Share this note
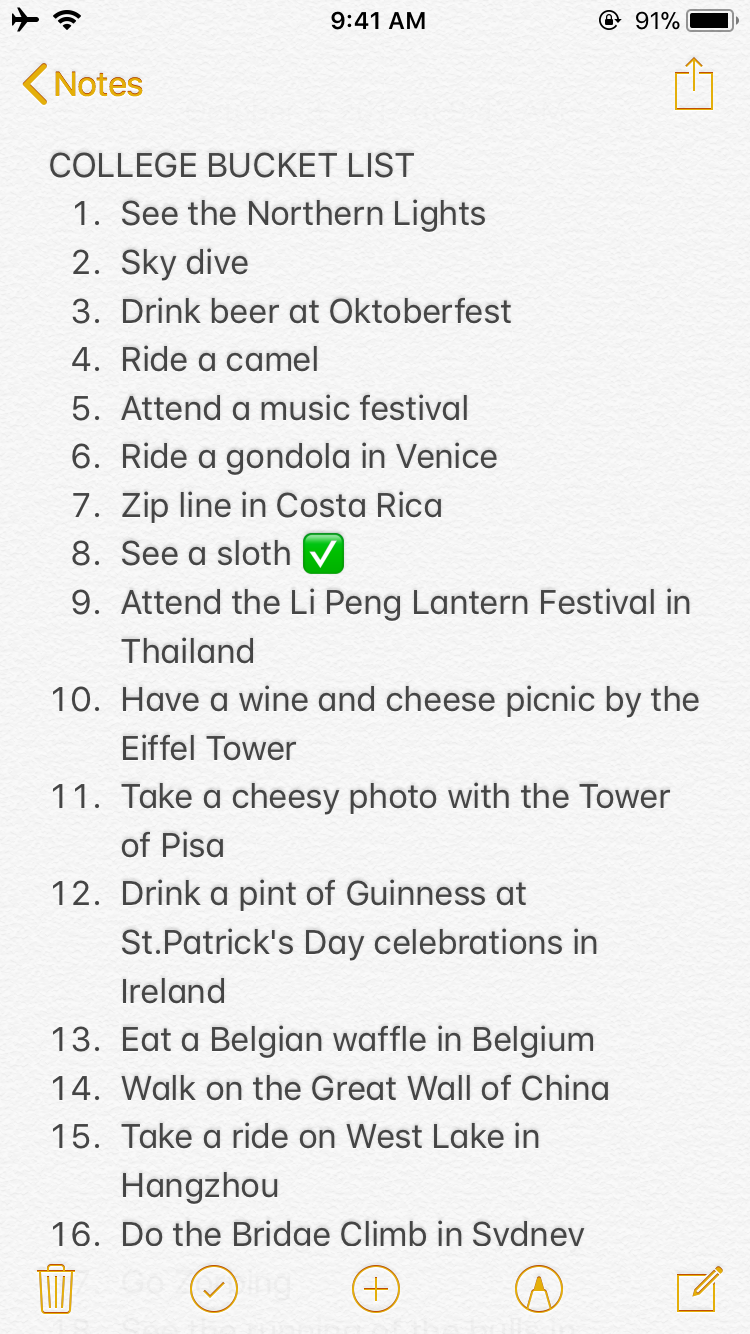 tap(693, 83)
